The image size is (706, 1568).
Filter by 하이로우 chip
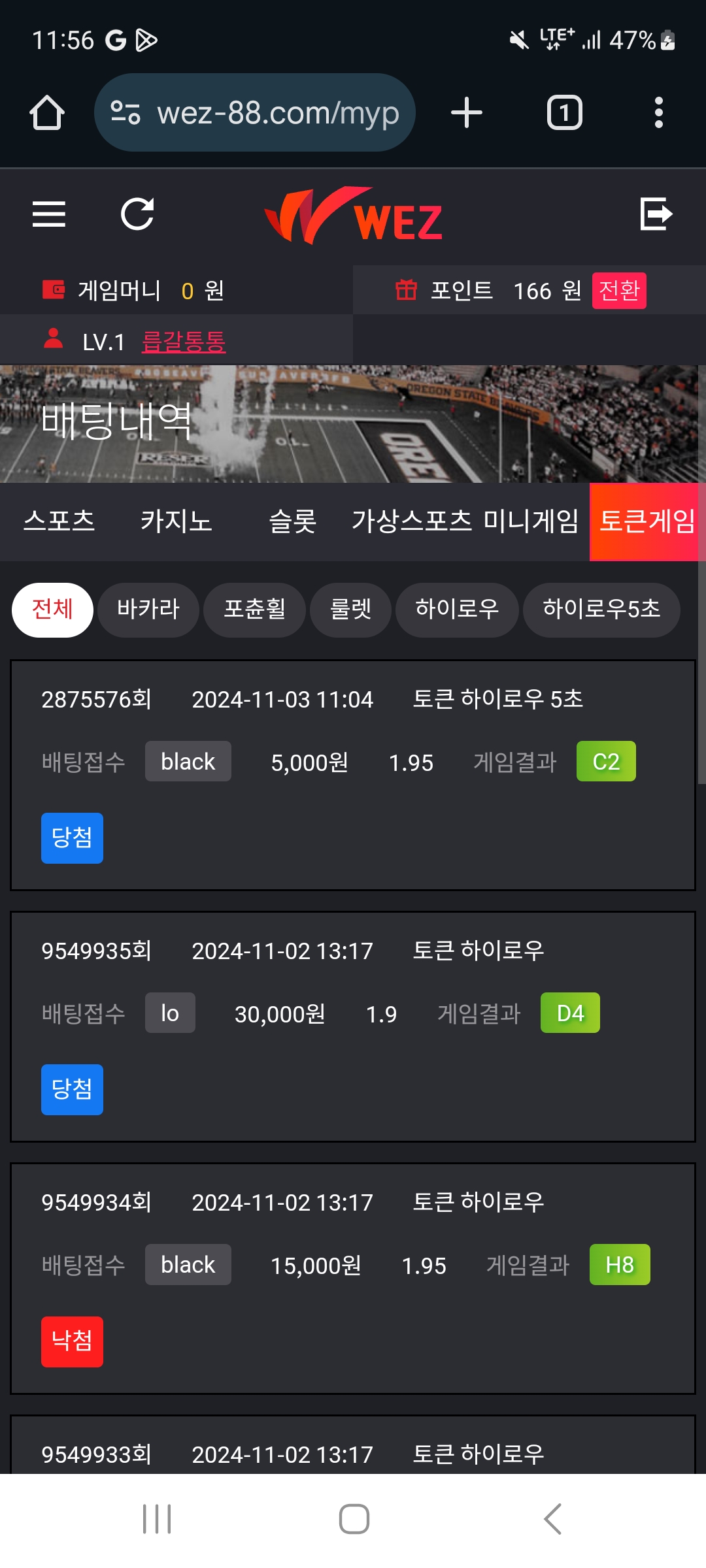click(457, 610)
